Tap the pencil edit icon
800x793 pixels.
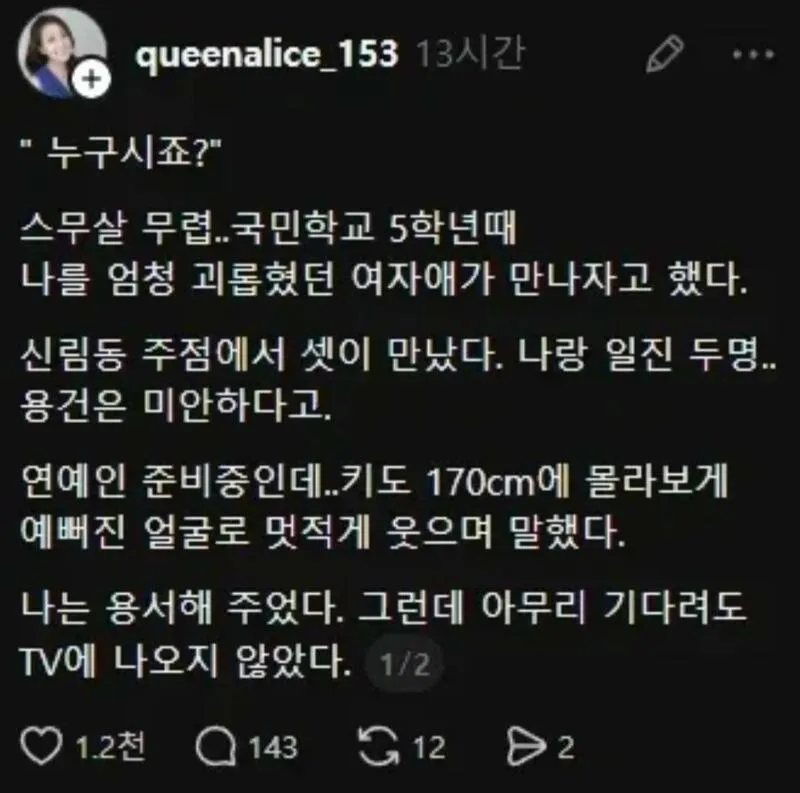tap(665, 54)
